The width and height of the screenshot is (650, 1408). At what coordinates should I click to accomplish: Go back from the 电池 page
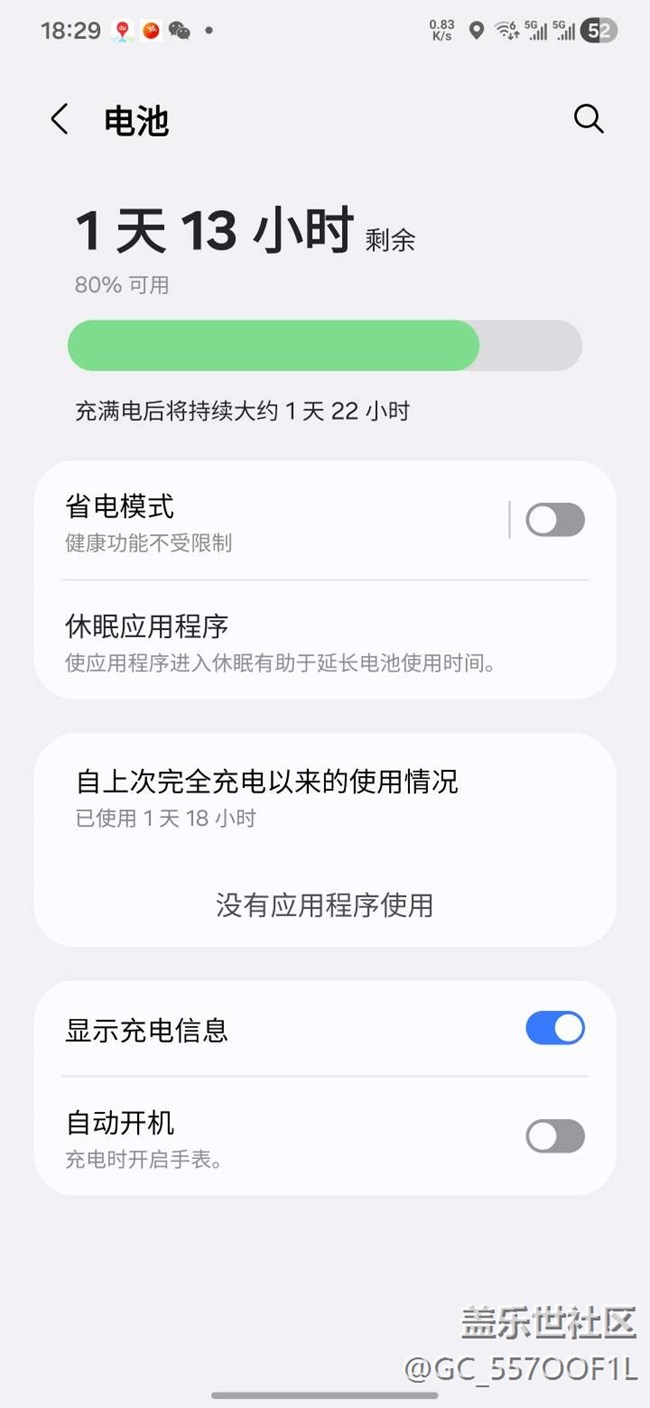click(60, 120)
